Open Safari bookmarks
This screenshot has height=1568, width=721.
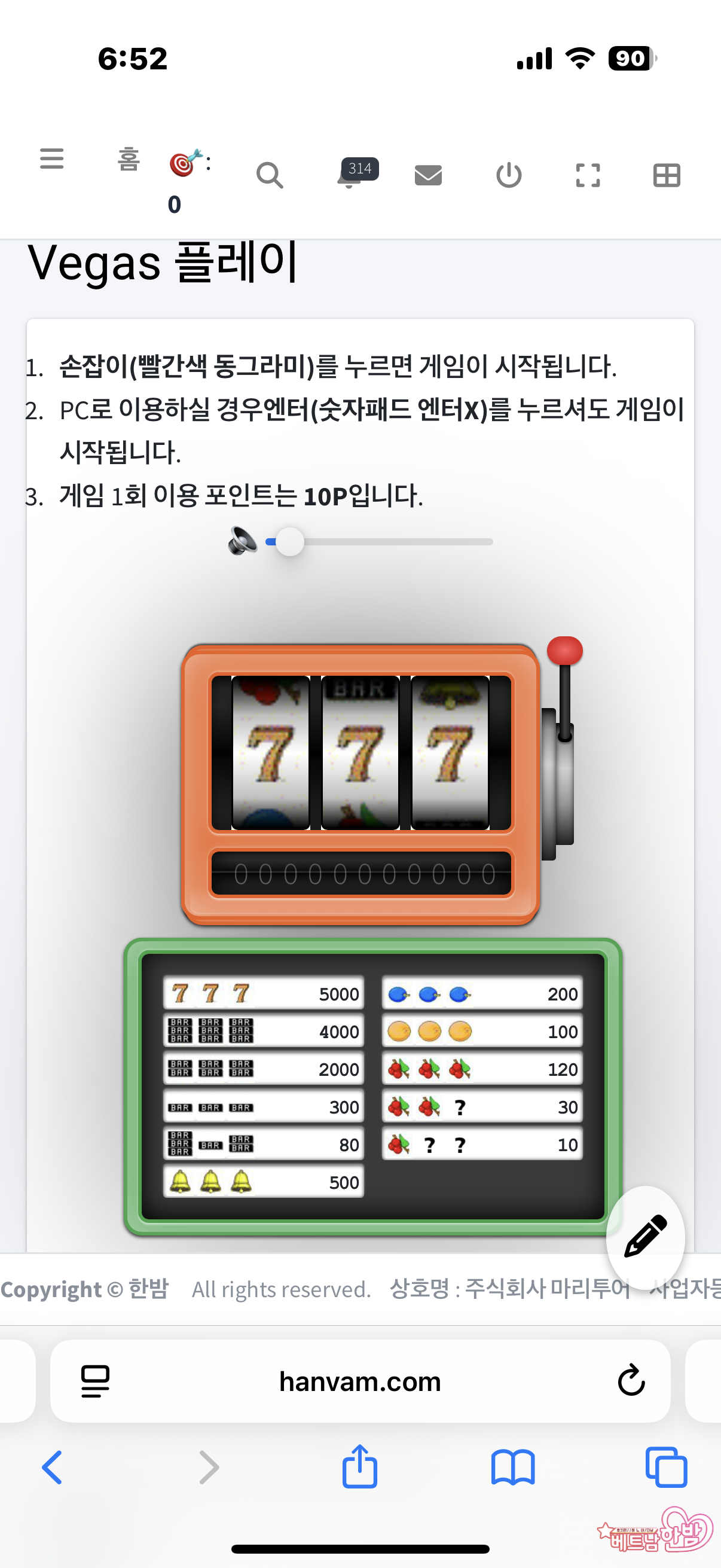tap(513, 1467)
